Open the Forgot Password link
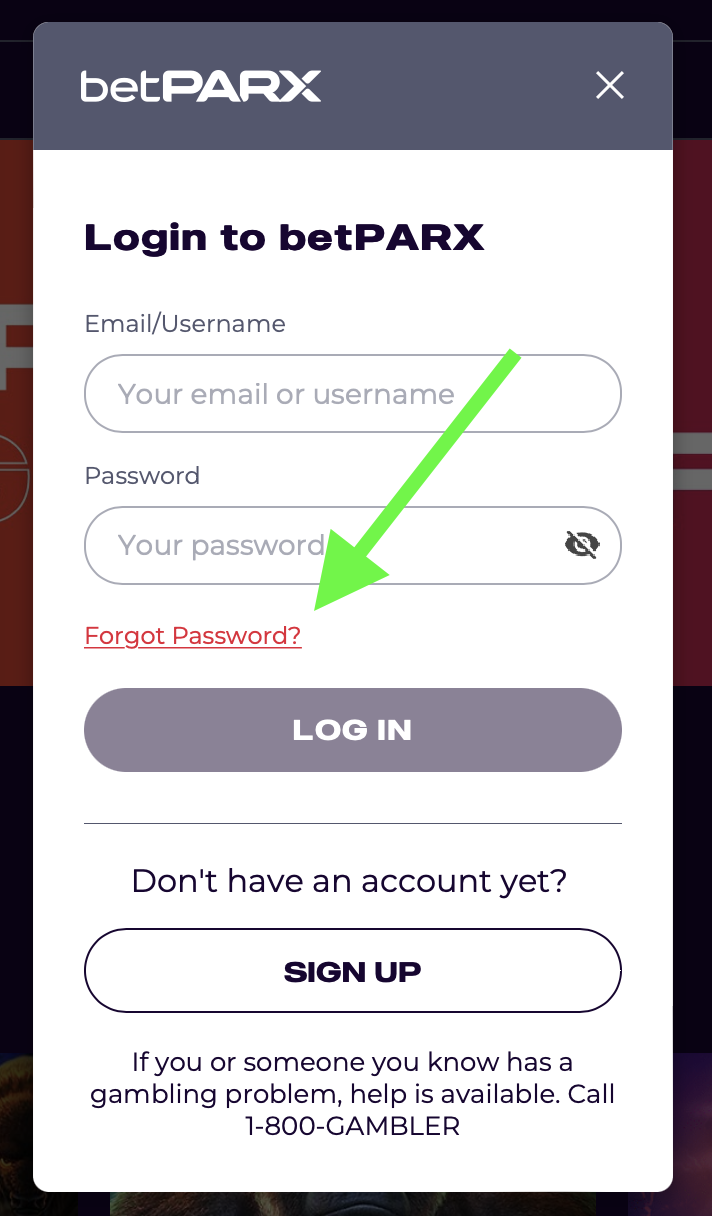 click(193, 636)
